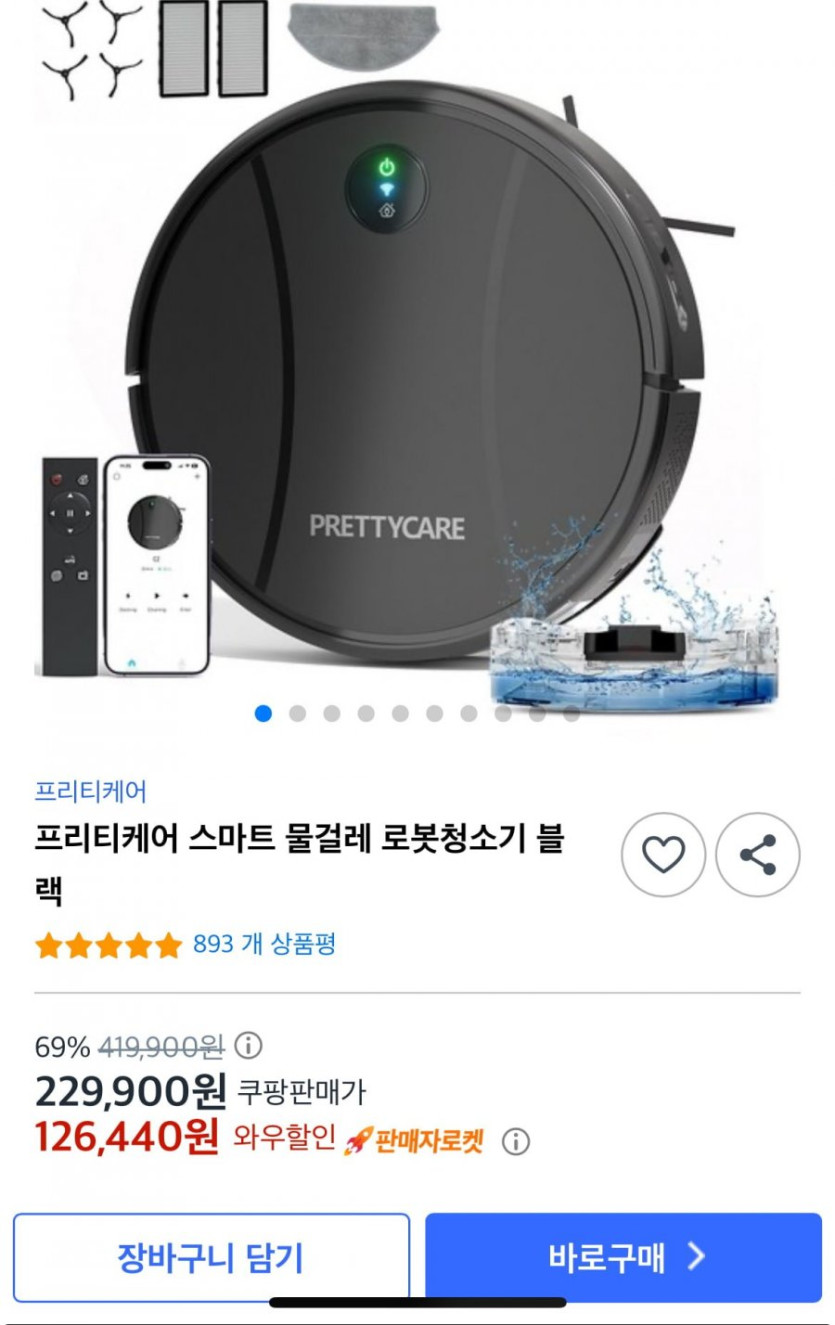Add the product to your wishlist
835x1325 pixels.
663,855
